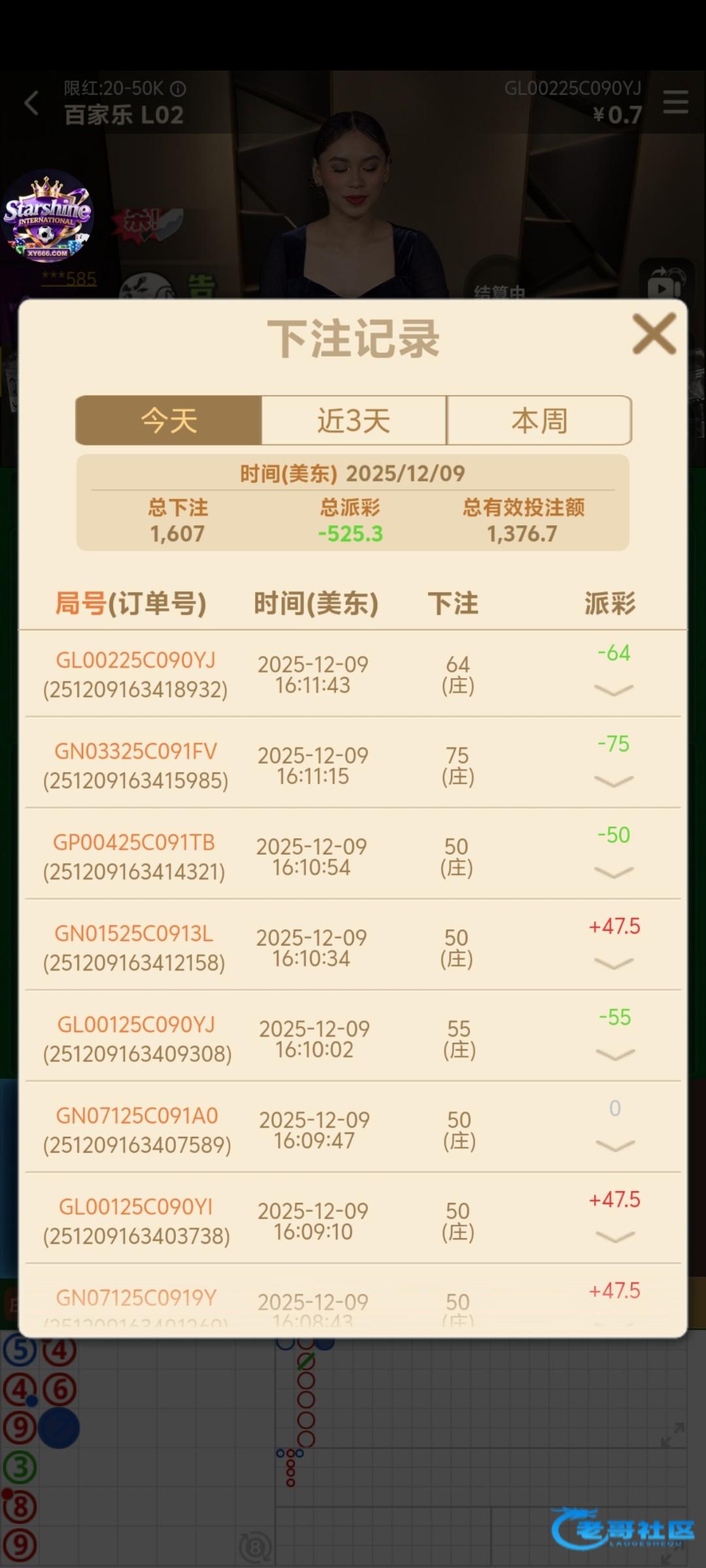Viewport: 706px width, 1568px height.
Task: Expand details for bet GN01525C0913L
Action: point(614,963)
